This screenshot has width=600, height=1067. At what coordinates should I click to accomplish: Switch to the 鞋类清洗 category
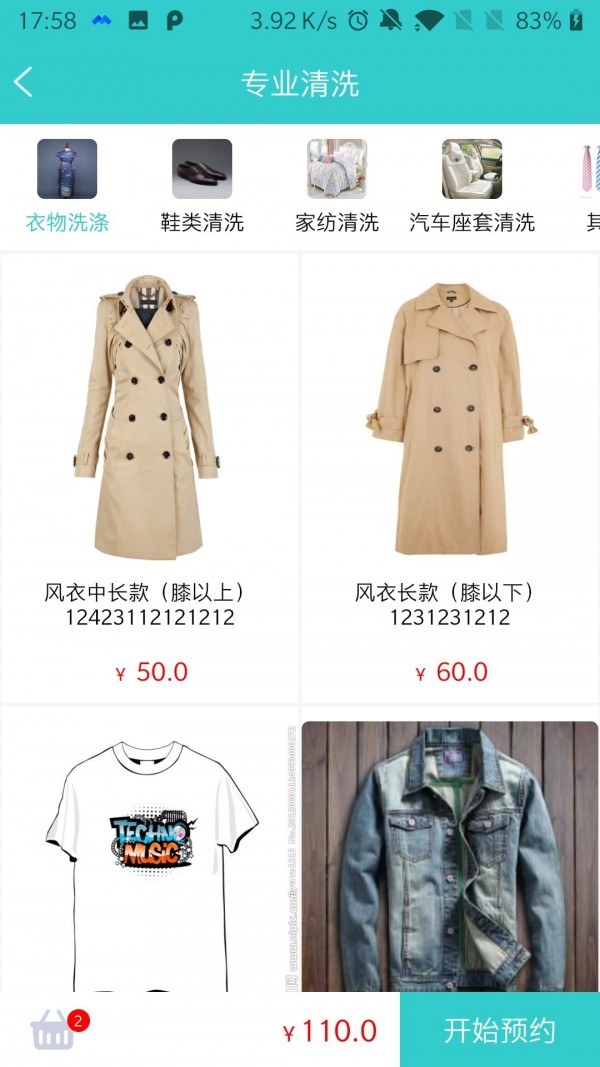[x=202, y=185]
